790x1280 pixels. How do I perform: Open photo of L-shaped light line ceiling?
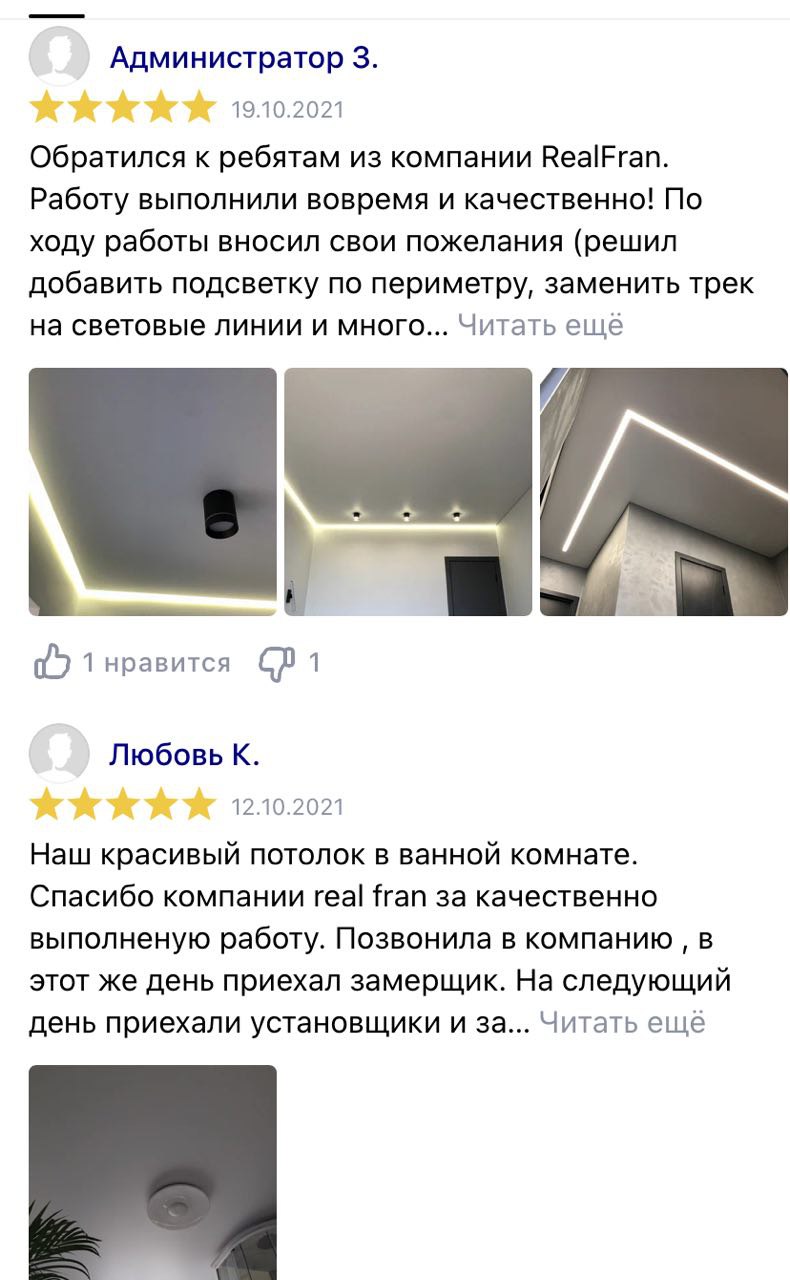pyautogui.click(x=663, y=492)
